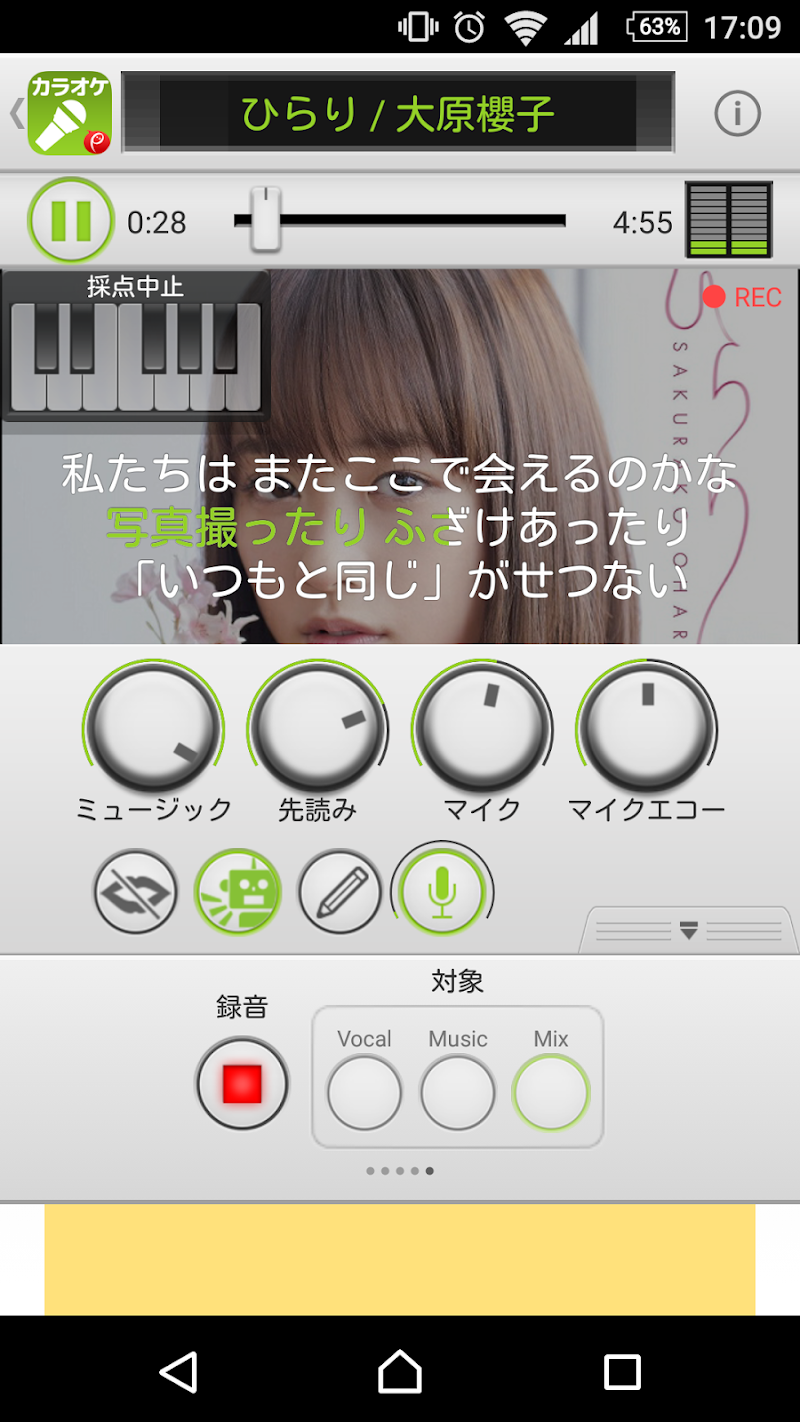Pause the karaoke playback
The height and width of the screenshot is (1422, 800).
point(70,221)
